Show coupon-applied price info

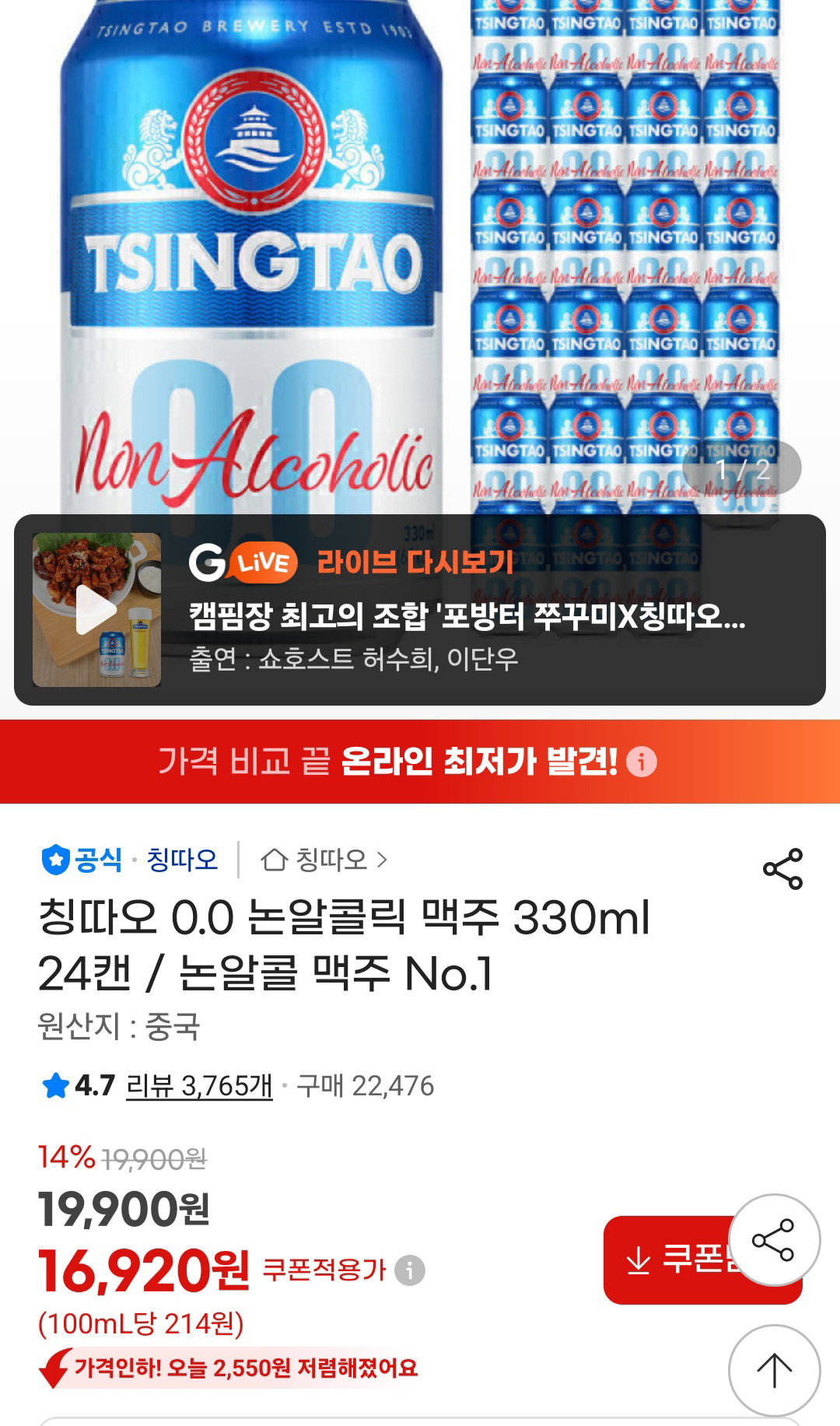(x=410, y=1270)
